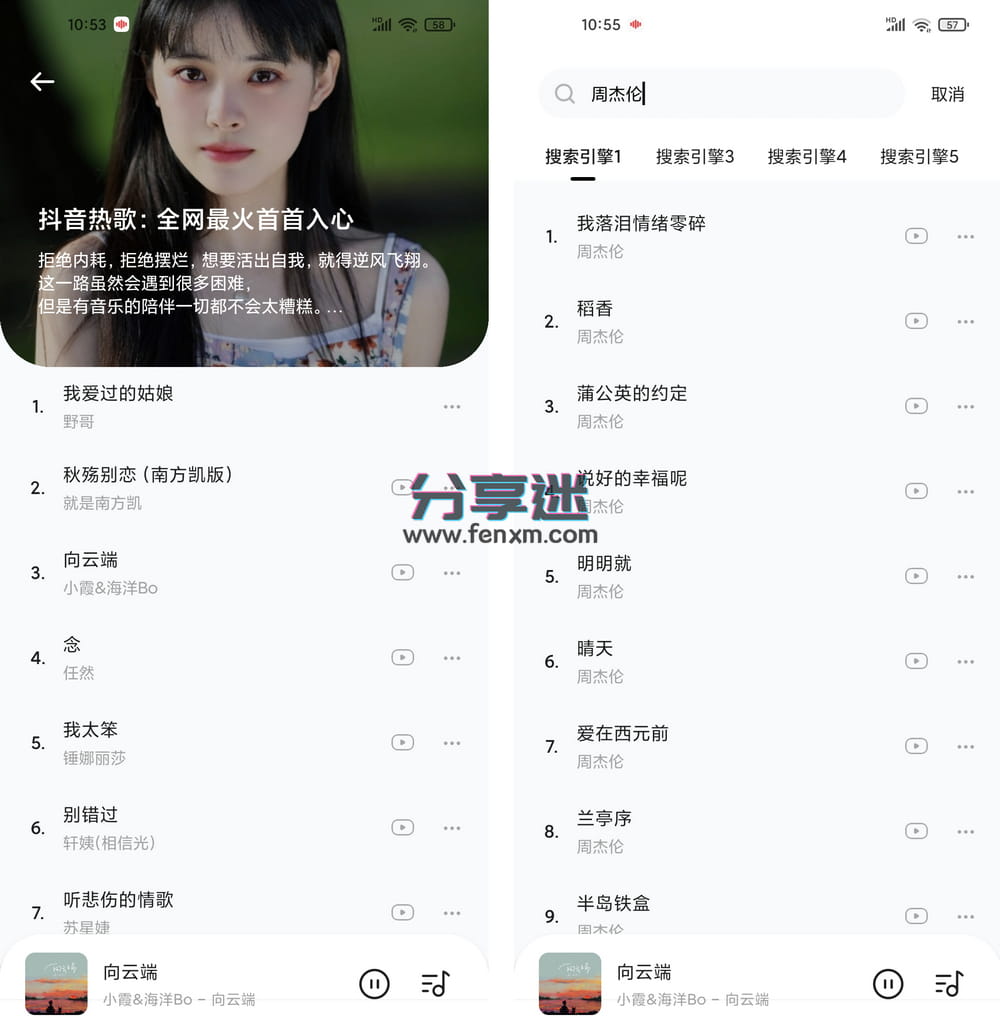Image resolution: width=1000 pixels, height=1018 pixels.
Task: Tap the play icon for 向云端 in playlist
Action: tap(403, 572)
